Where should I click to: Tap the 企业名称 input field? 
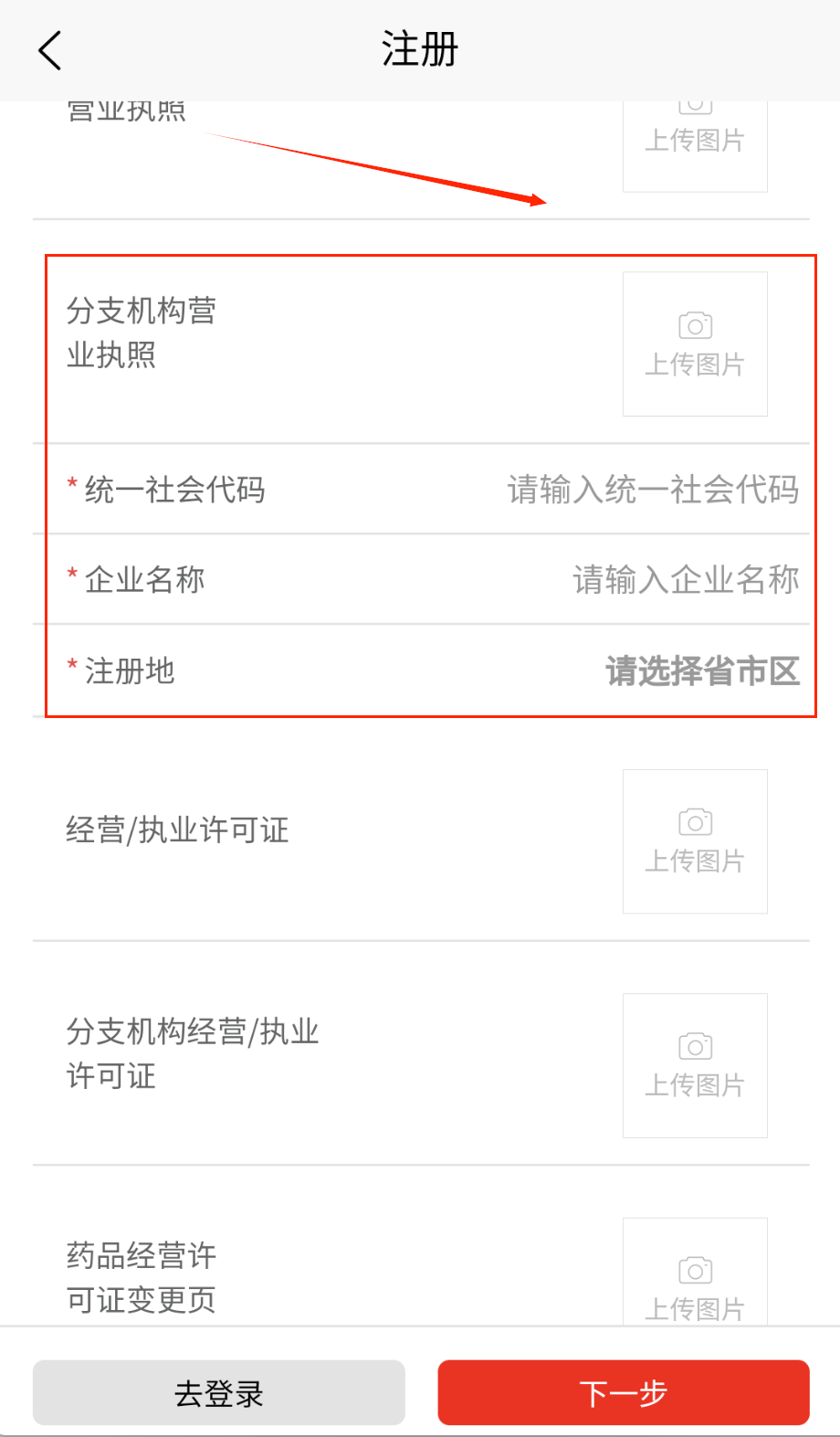[685, 580]
